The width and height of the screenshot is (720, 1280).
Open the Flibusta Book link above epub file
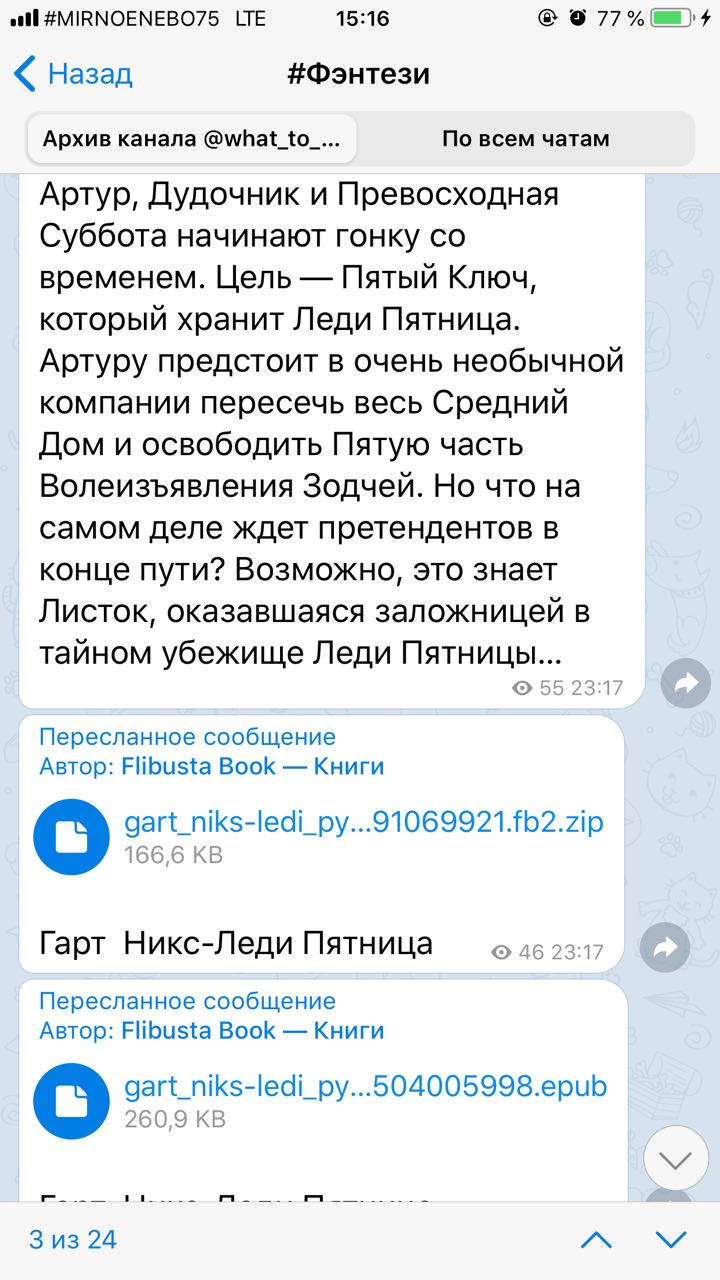(253, 1031)
